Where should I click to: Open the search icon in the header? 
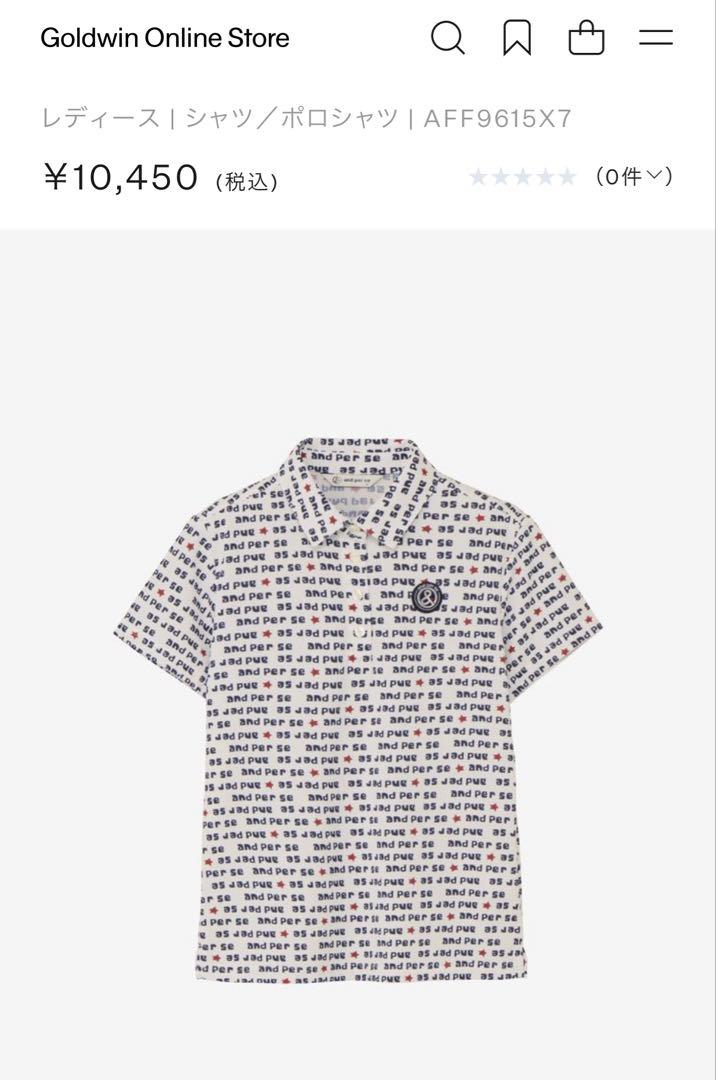point(447,39)
